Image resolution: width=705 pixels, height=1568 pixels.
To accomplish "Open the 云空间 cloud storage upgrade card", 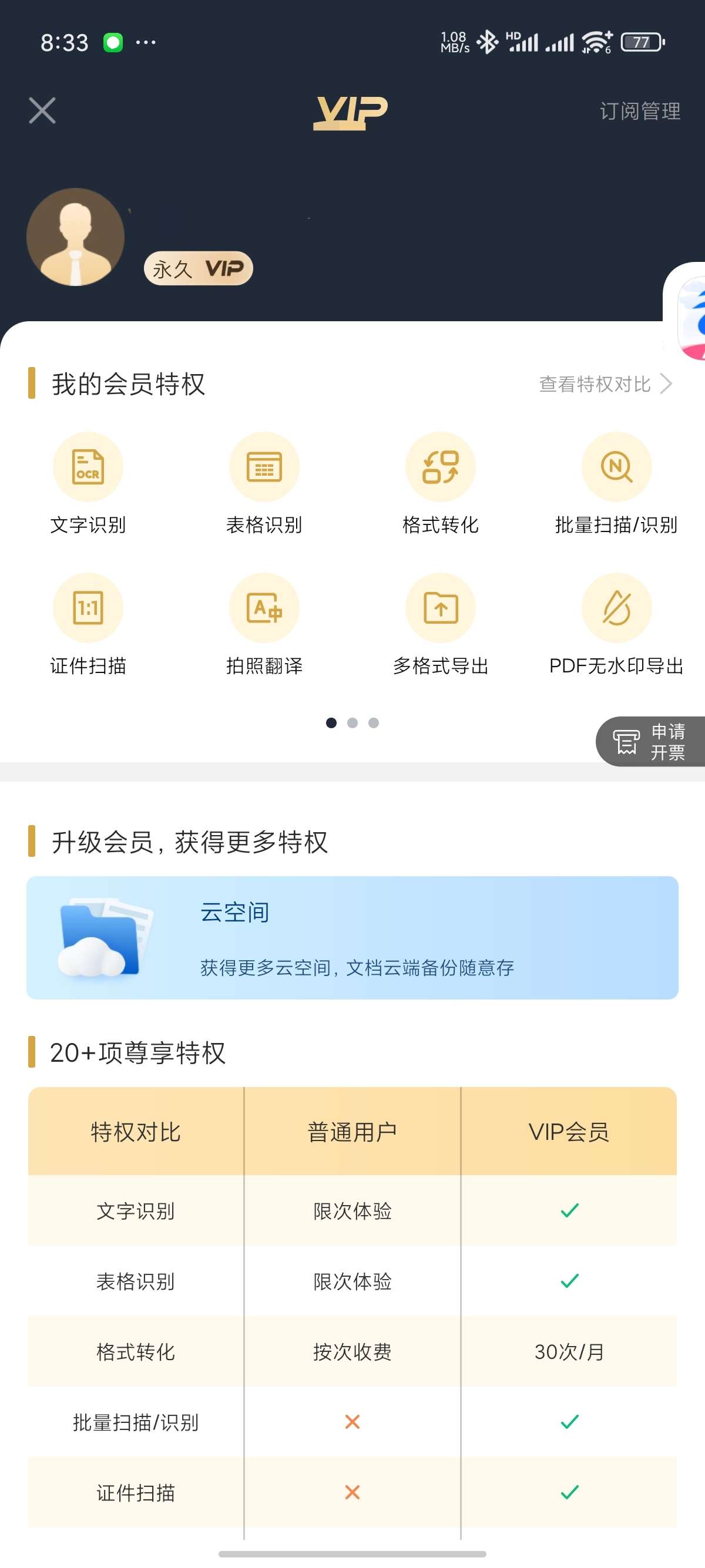I will (352, 937).
